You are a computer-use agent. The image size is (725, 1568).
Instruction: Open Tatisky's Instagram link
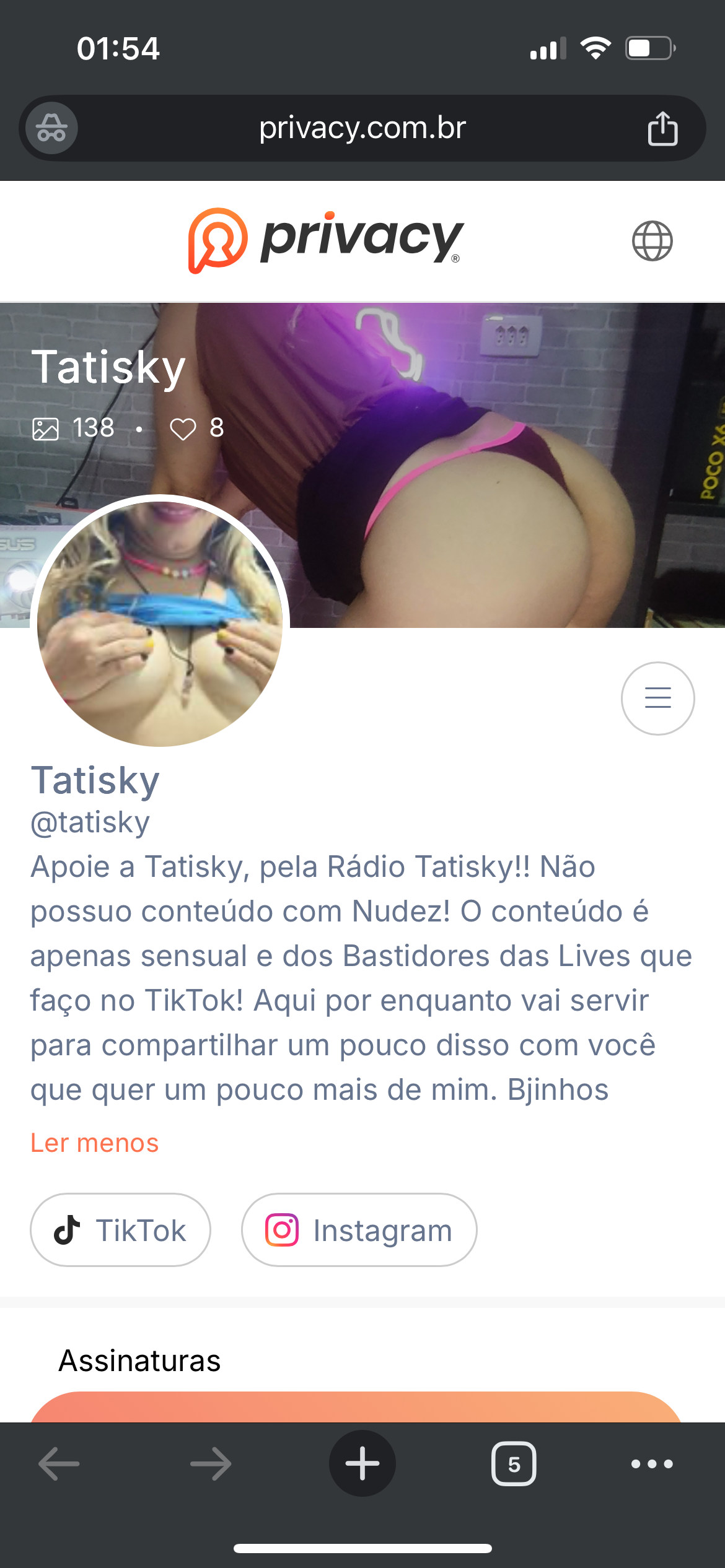[x=359, y=1230]
